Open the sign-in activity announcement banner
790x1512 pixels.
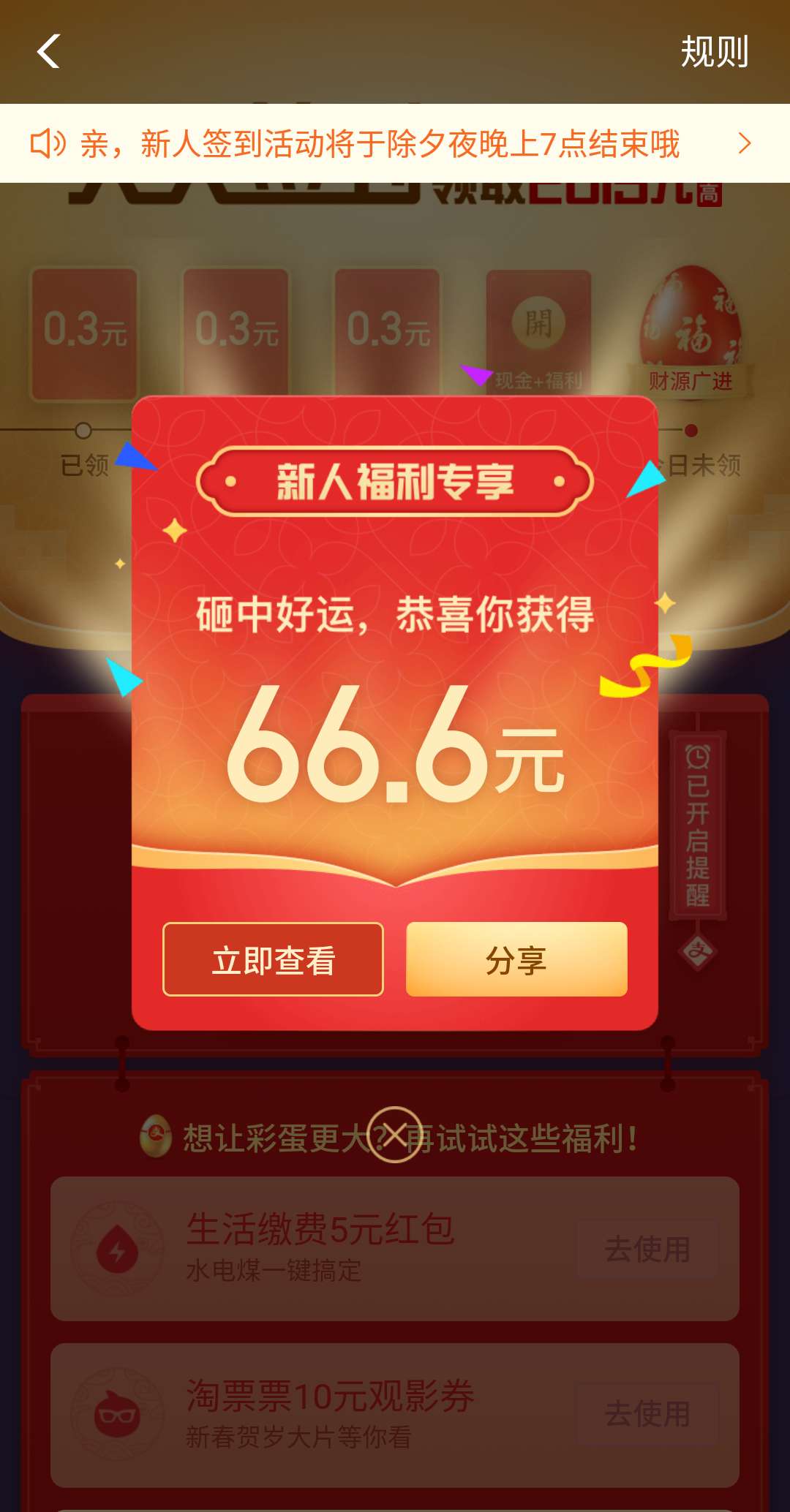pos(394,143)
